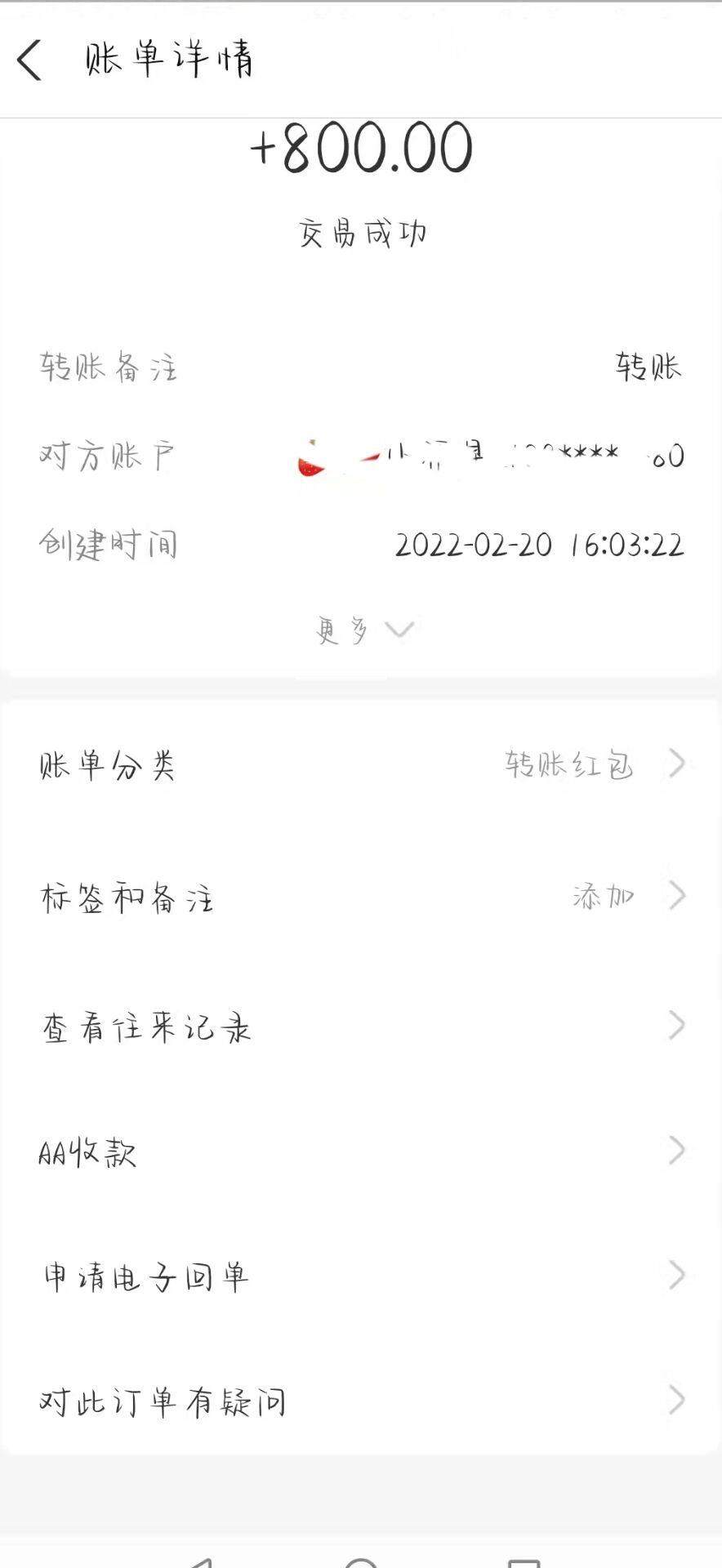The width and height of the screenshot is (722, 1568).
Task: Expand 更多 transaction details
Action: point(363,630)
